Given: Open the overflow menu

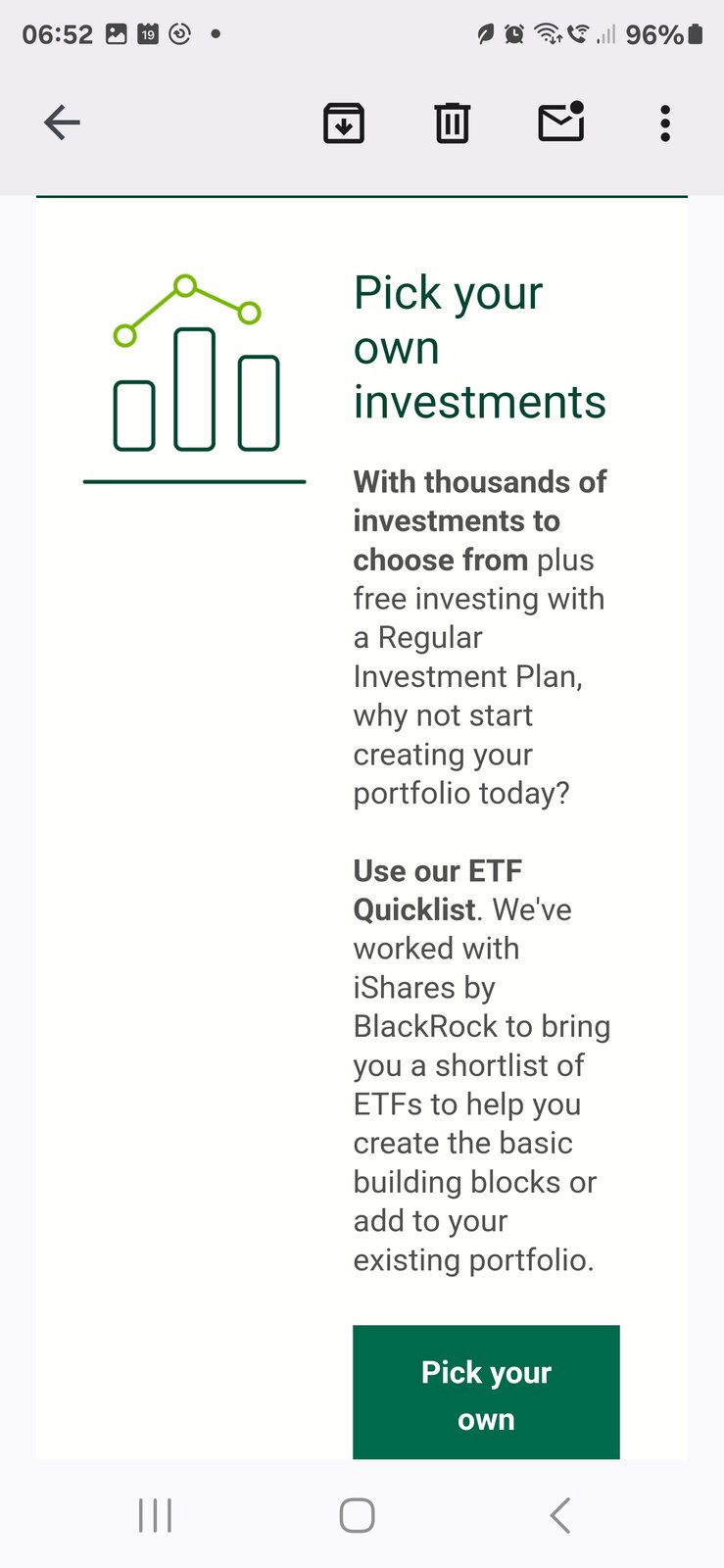Looking at the screenshot, I should pos(665,123).
